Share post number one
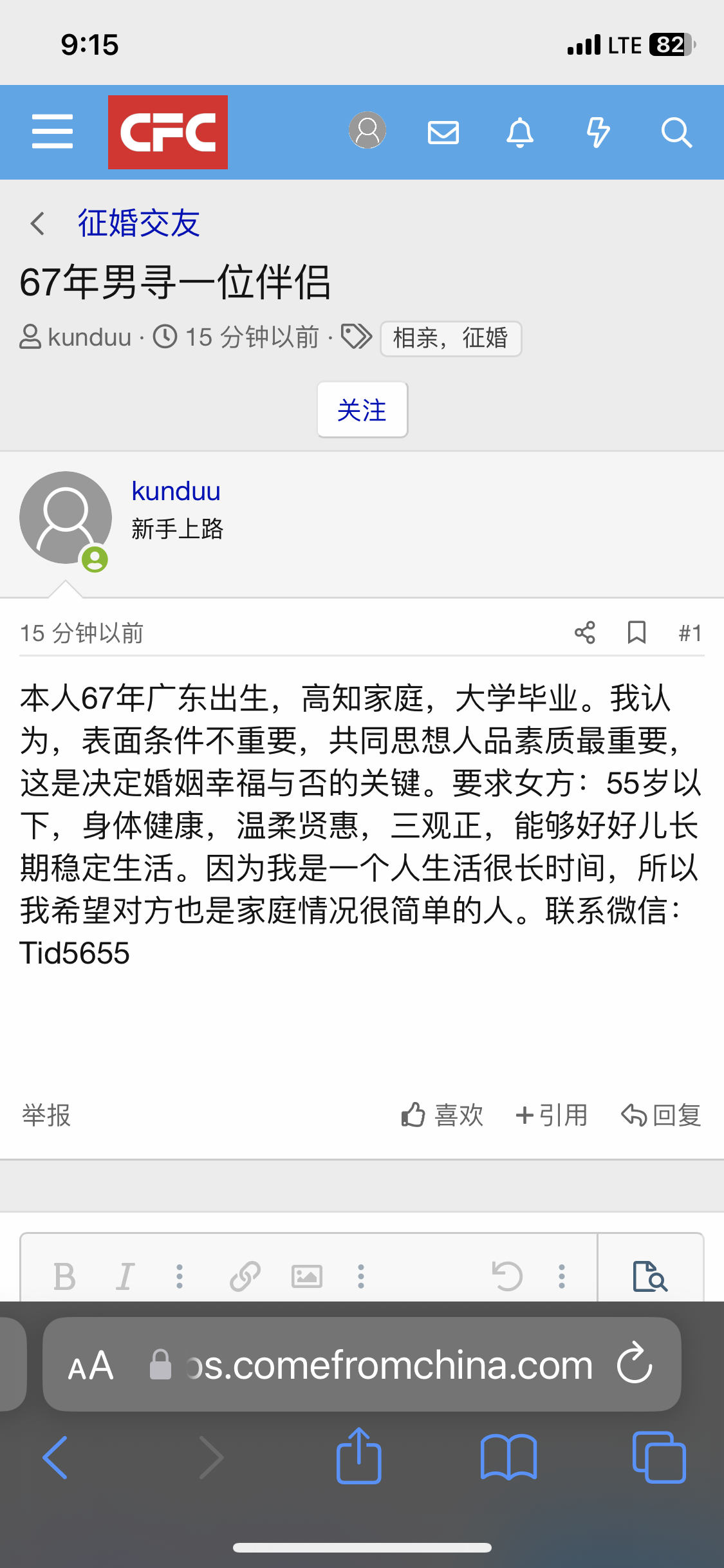Image resolution: width=724 pixels, height=1568 pixels. click(584, 633)
